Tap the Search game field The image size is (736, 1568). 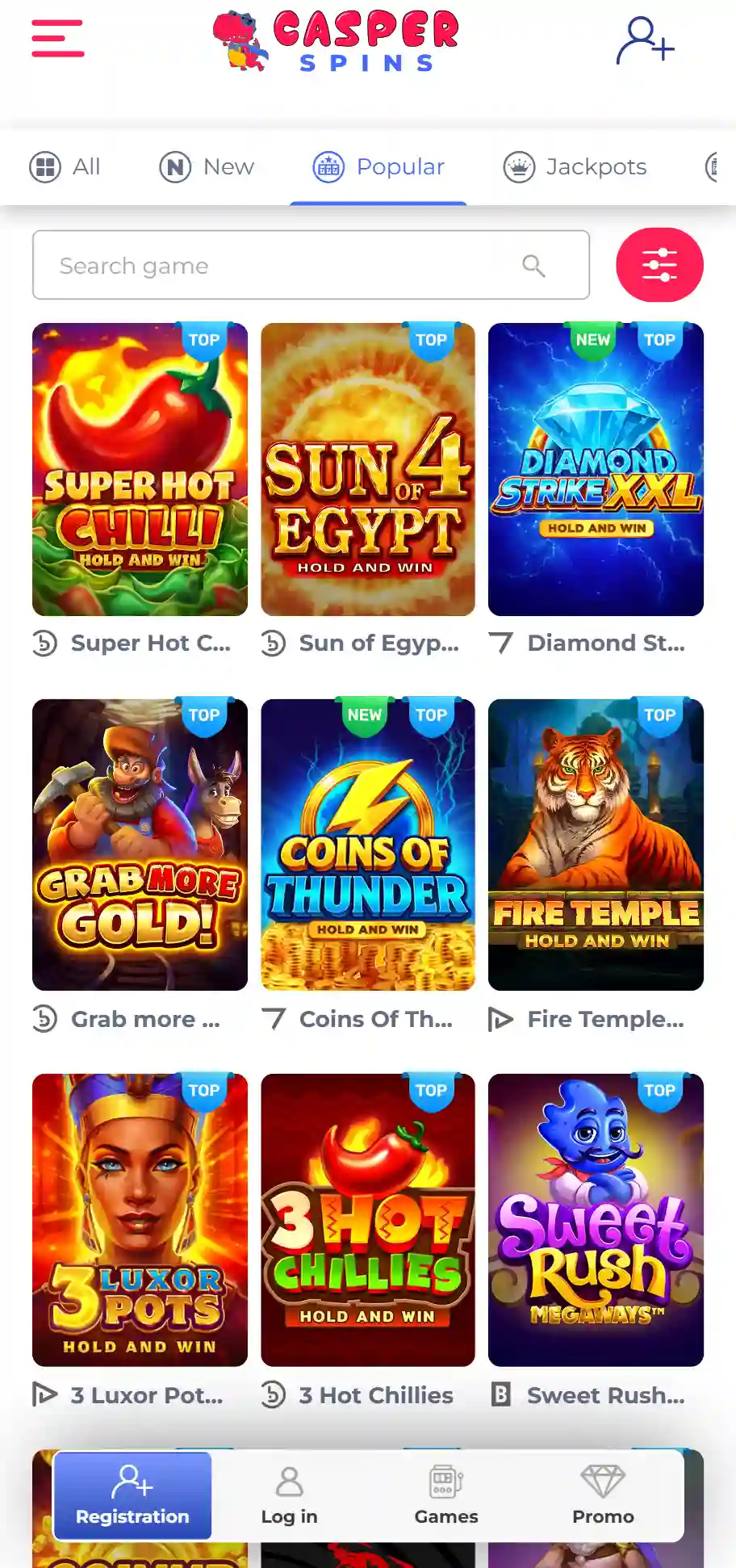pos(311,265)
